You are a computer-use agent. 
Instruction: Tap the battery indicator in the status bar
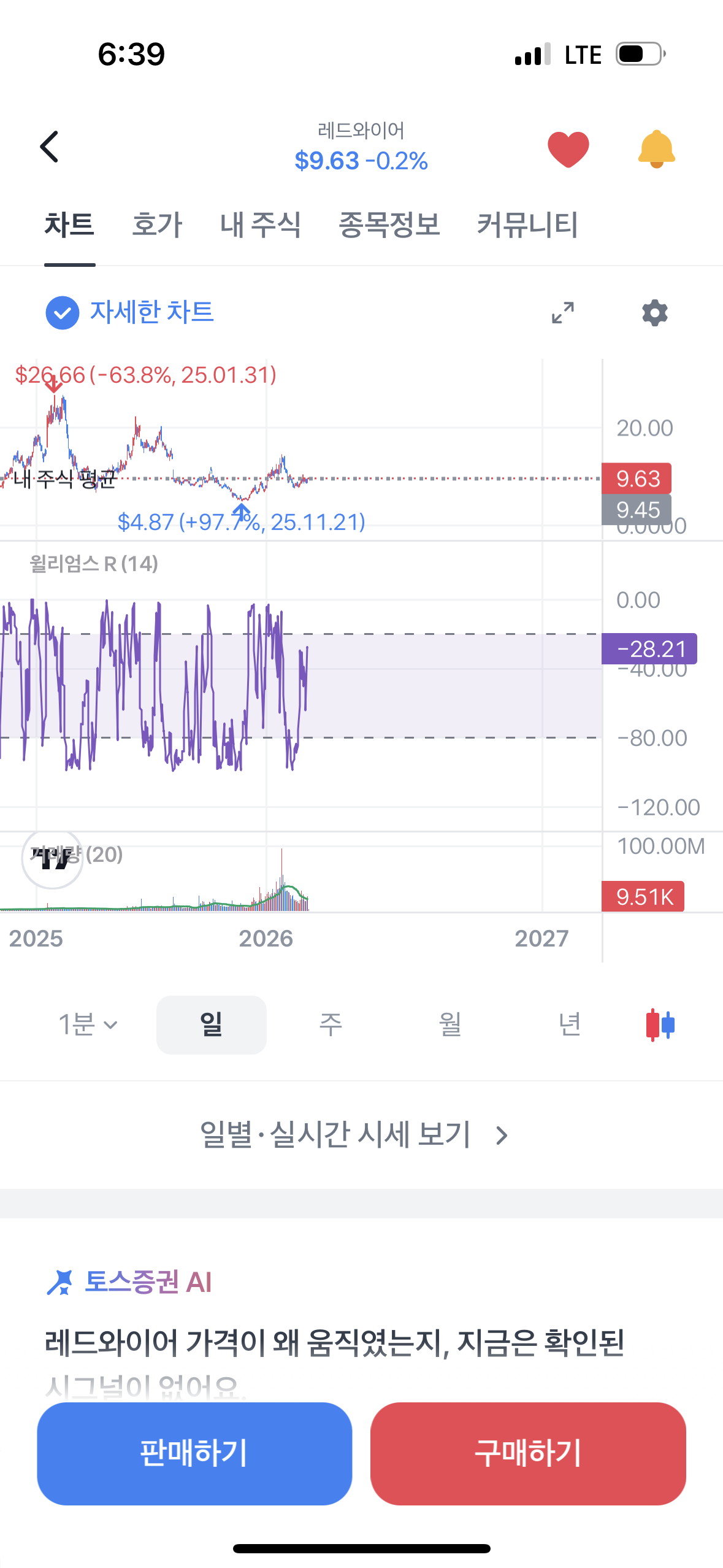[x=638, y=54]
